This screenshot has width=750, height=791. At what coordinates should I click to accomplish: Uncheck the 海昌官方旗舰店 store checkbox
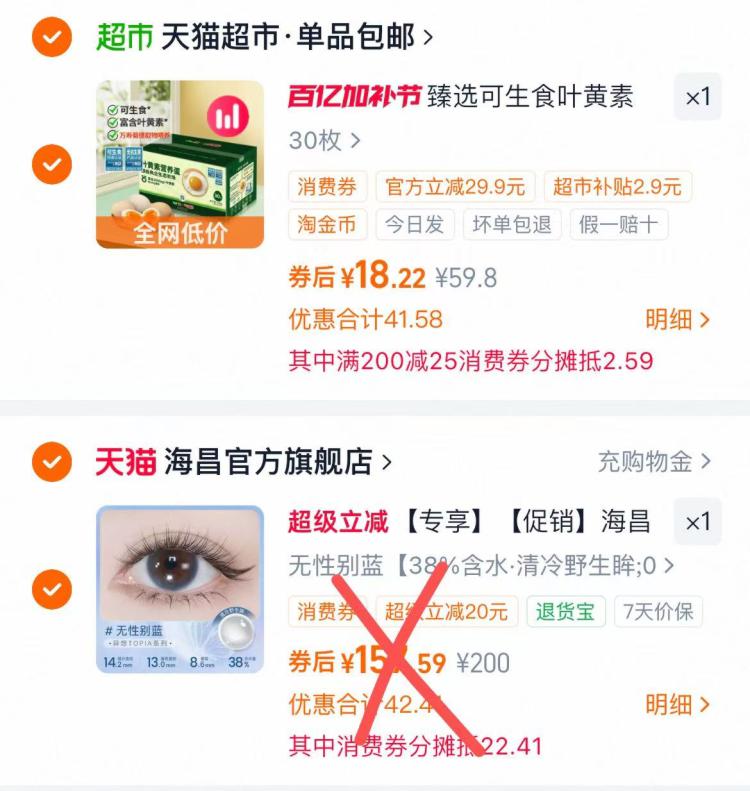(x=51, y=462)
